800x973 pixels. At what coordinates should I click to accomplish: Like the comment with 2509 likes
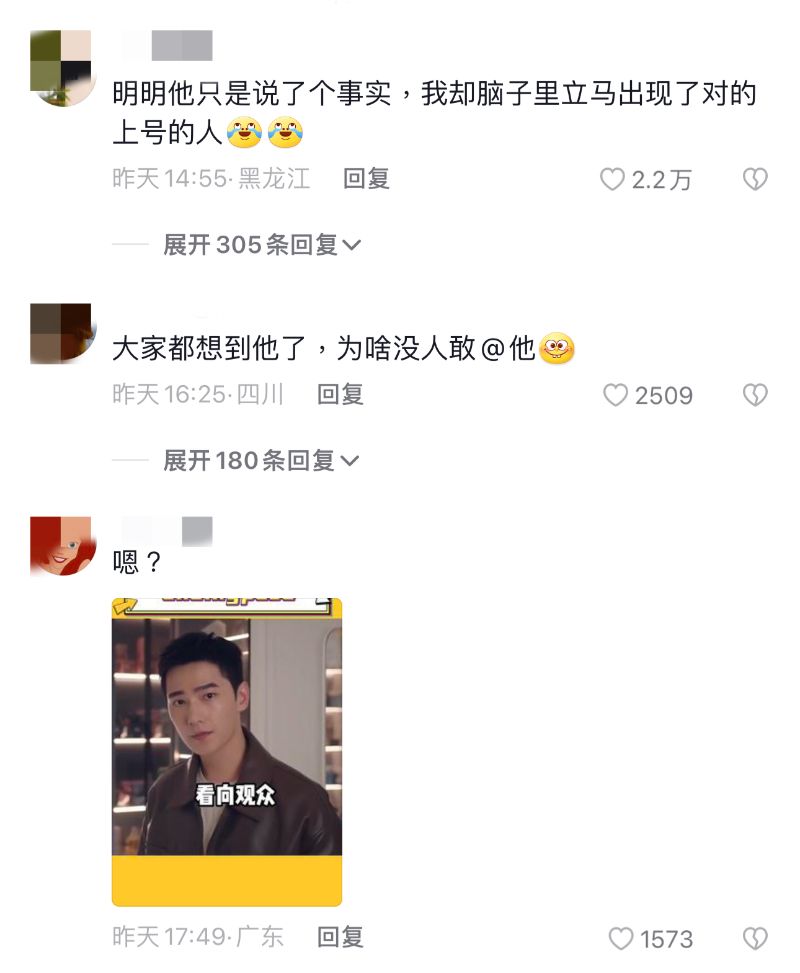point(615,396)
